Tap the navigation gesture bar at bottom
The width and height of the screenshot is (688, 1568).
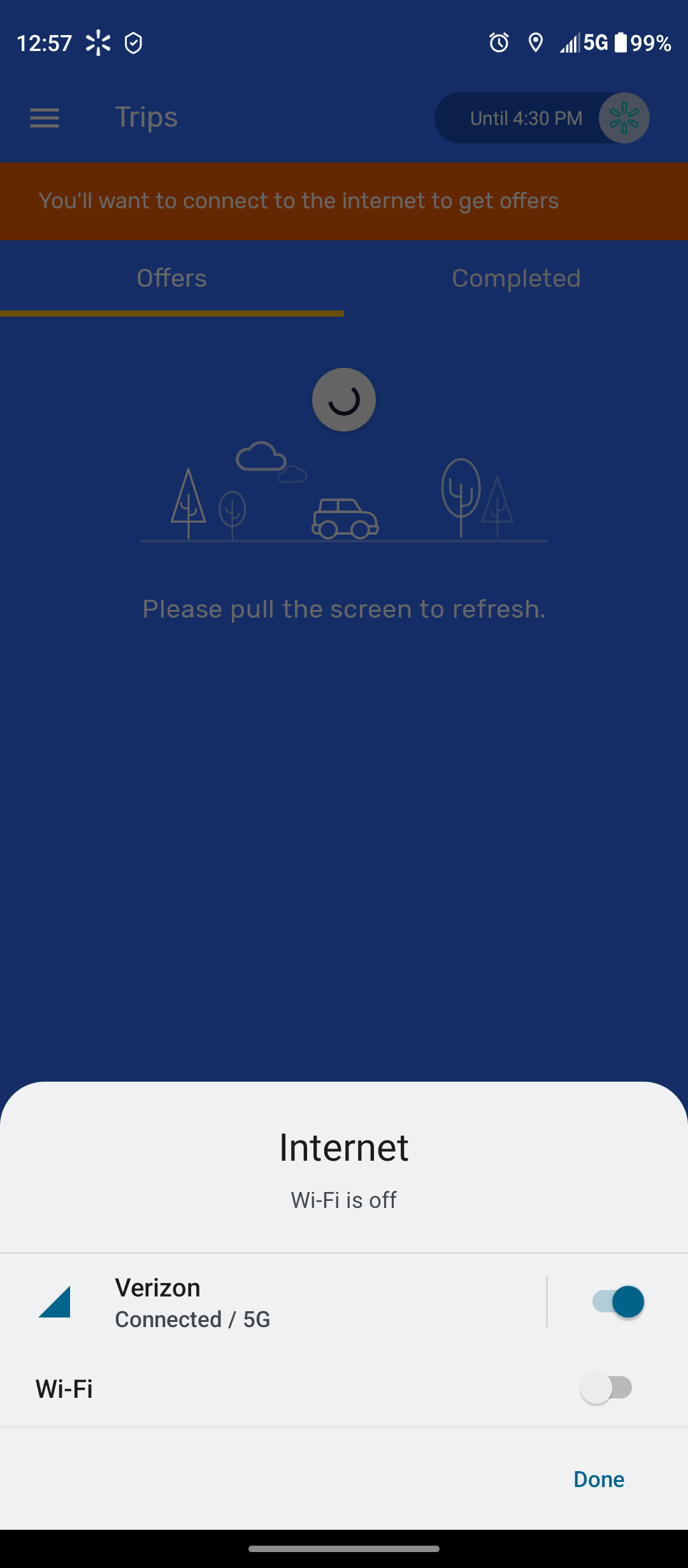343,1548
